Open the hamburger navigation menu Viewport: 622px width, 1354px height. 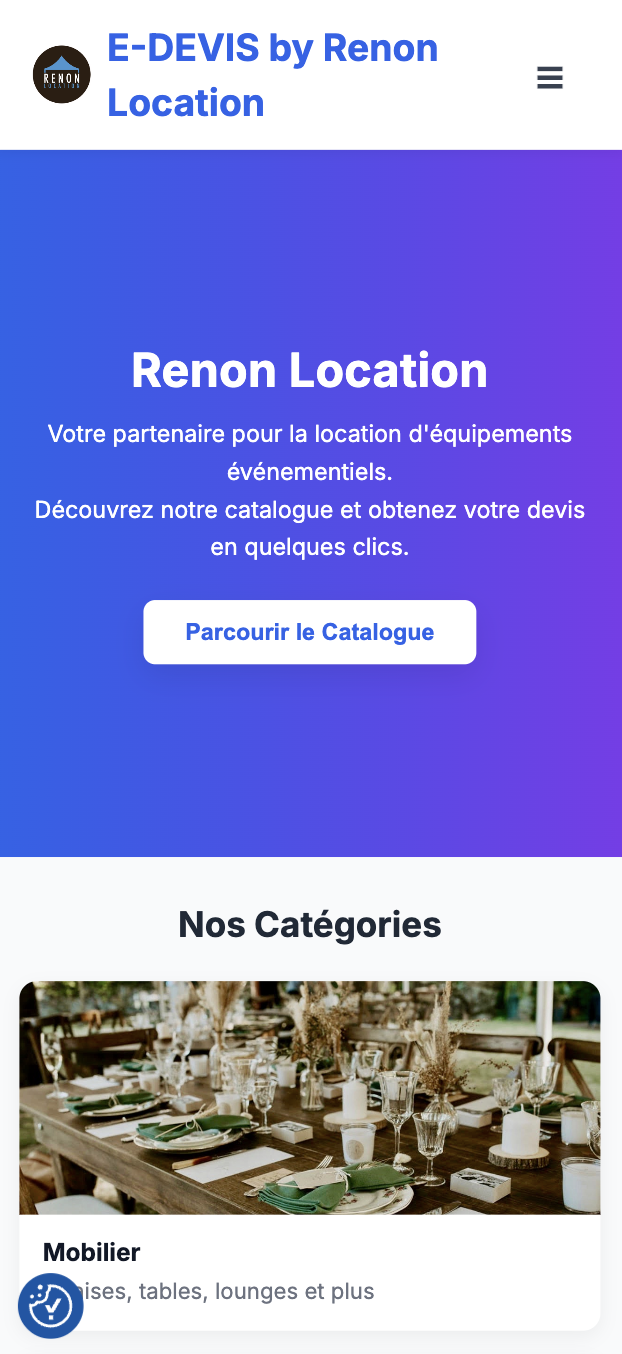[550, 77]
